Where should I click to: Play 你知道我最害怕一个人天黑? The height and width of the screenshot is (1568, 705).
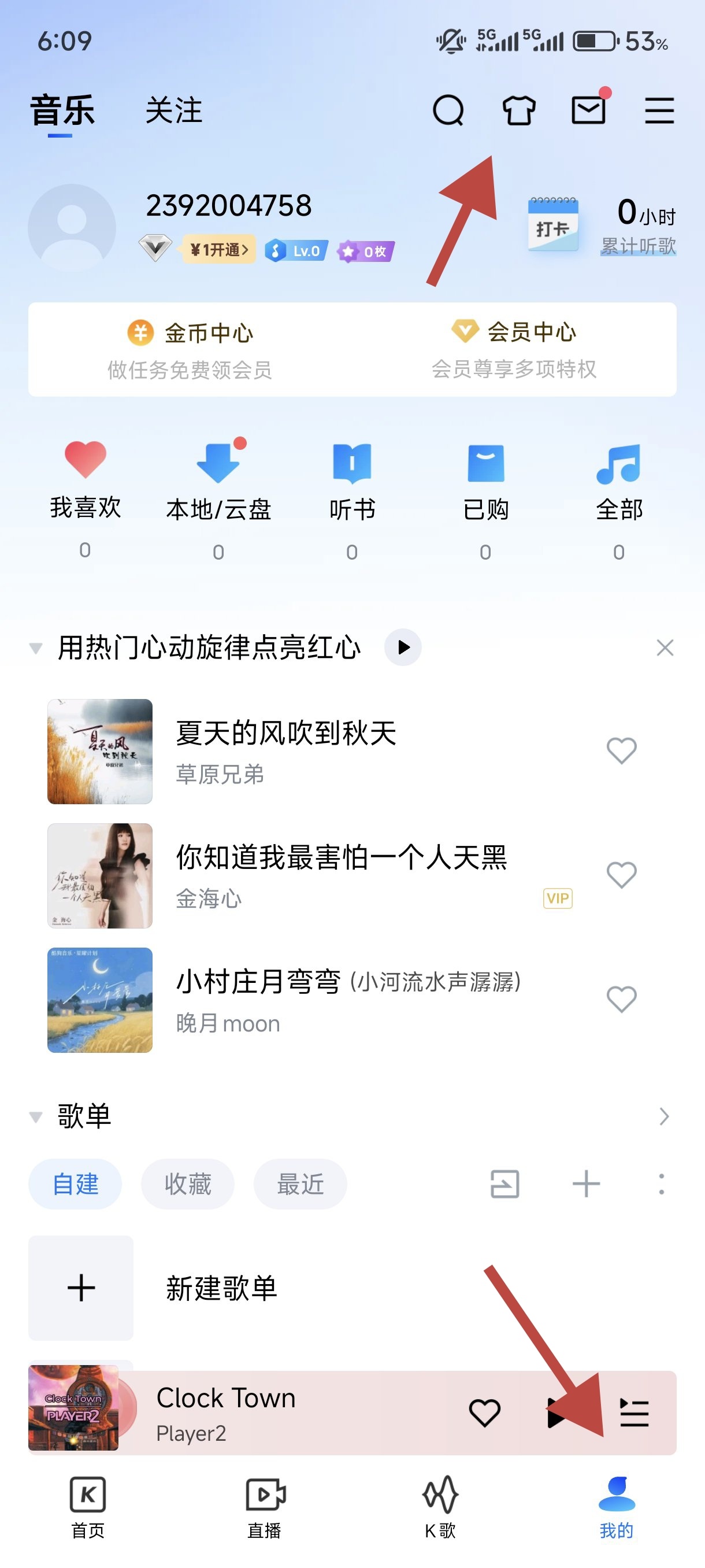click(x=340, y=875)
